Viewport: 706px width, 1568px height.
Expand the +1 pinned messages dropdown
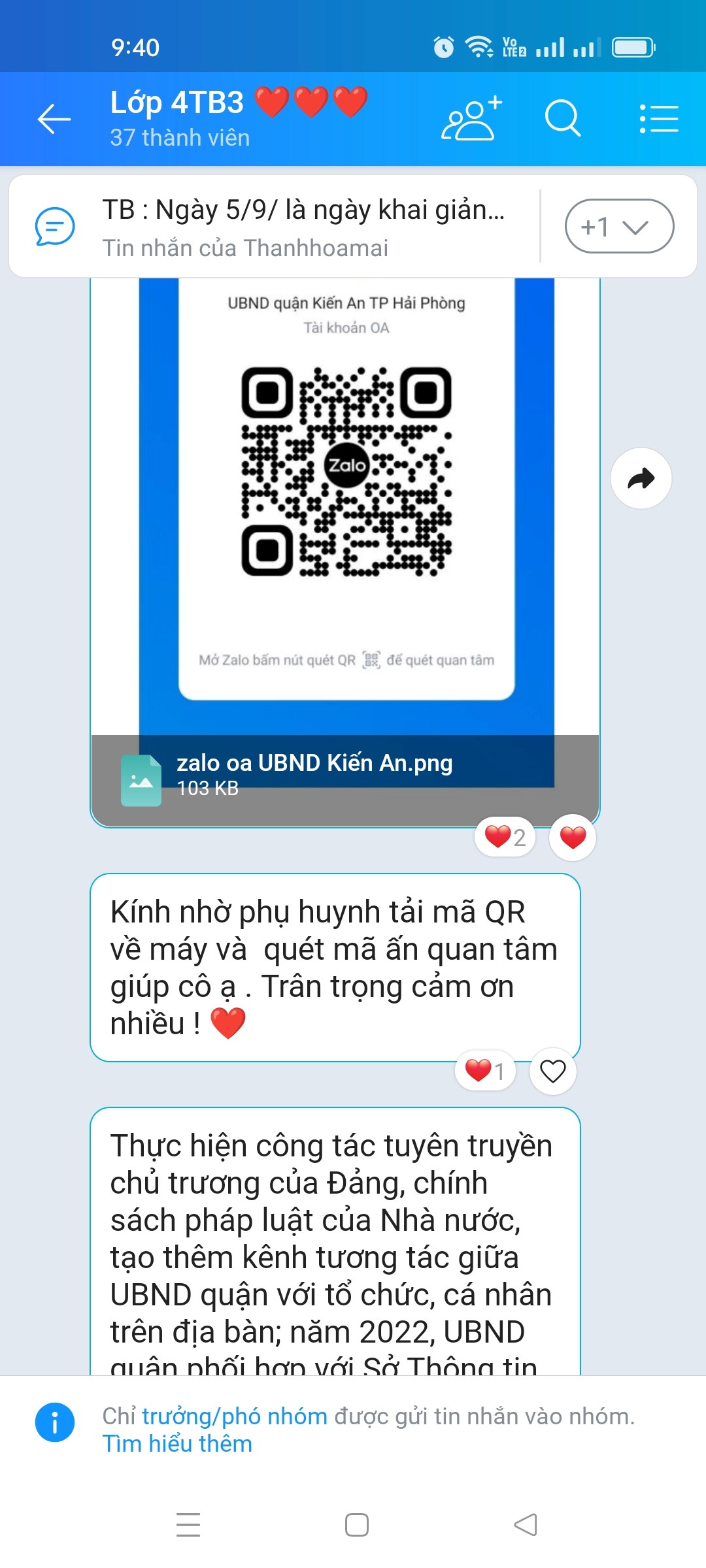click(618, 227)
